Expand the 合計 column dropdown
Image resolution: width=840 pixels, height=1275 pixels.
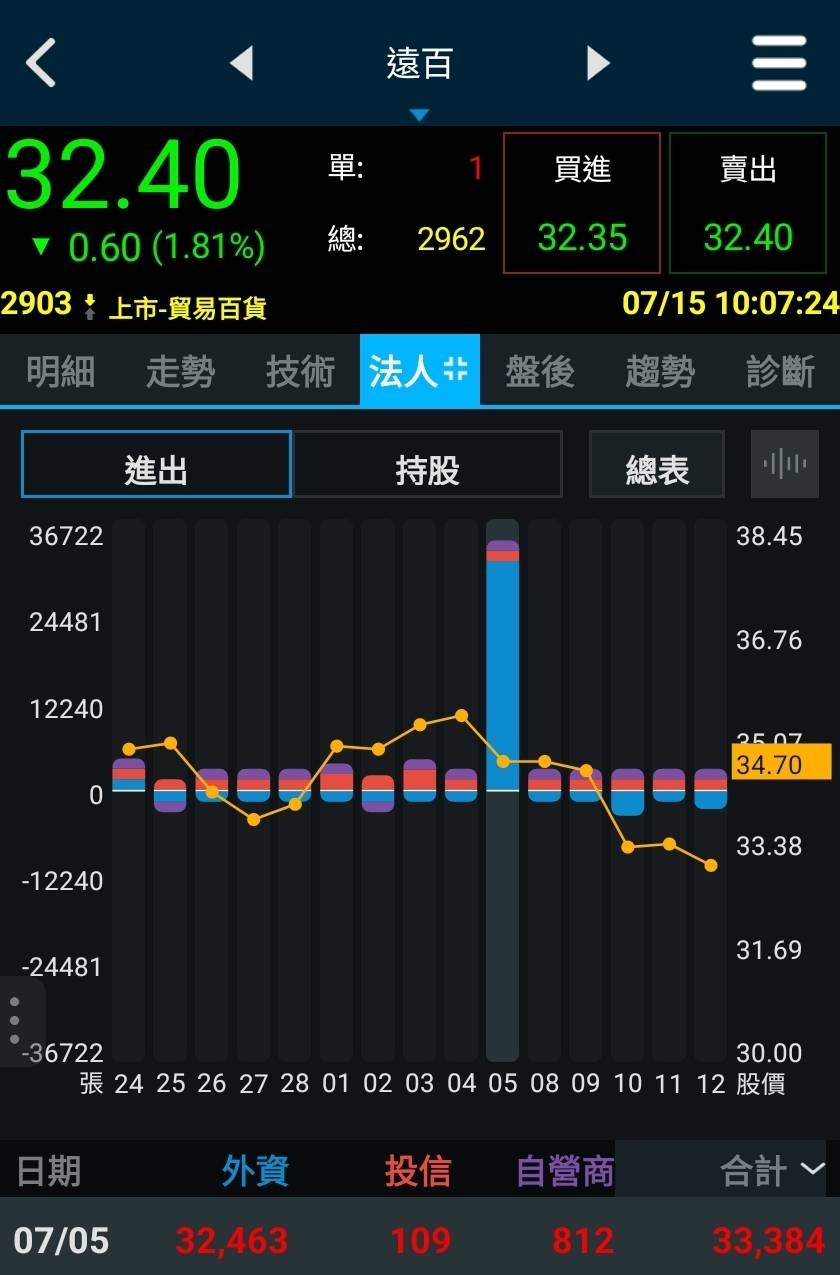coord(770,1169)
